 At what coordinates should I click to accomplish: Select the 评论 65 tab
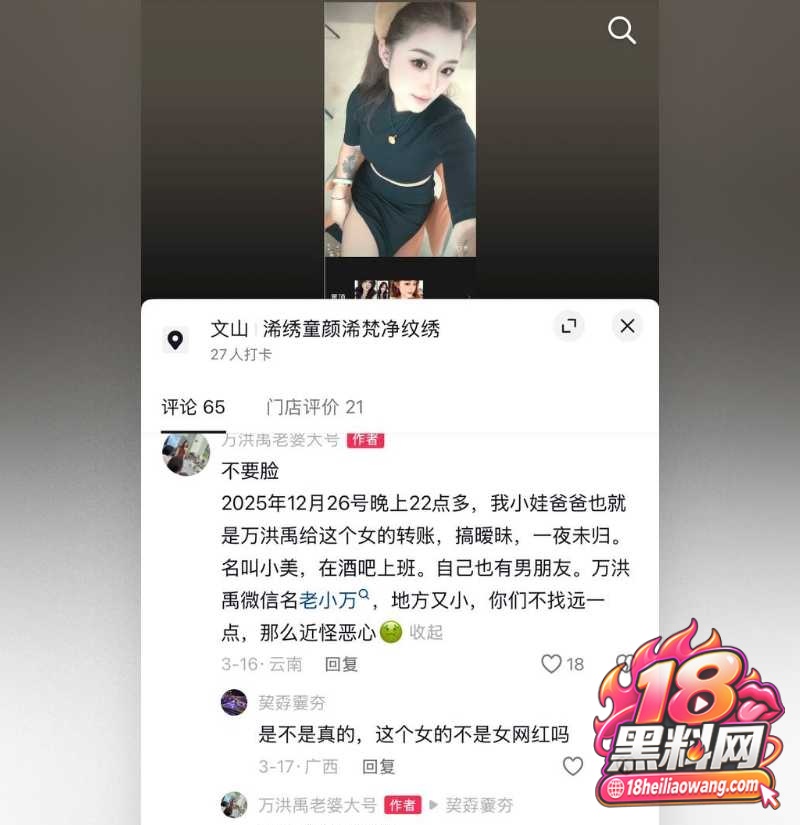pos(193,407)
